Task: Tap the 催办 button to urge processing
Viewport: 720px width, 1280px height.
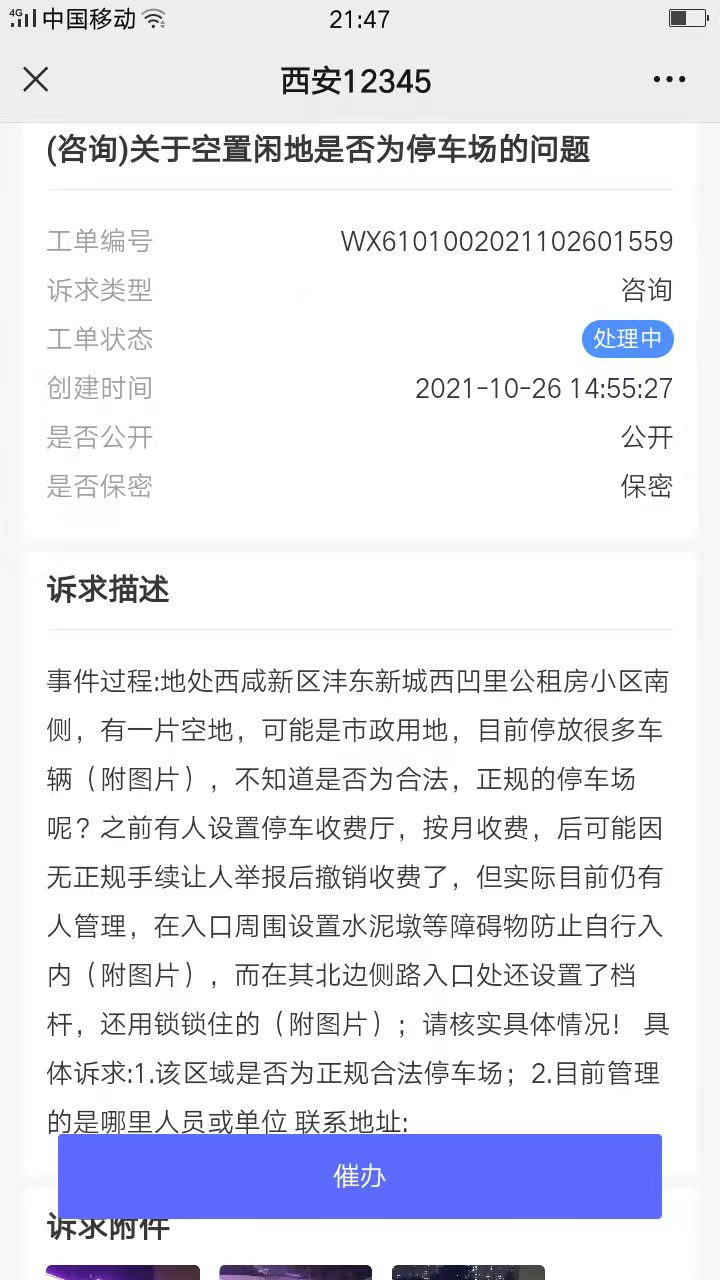Action: click(360, 1176)
